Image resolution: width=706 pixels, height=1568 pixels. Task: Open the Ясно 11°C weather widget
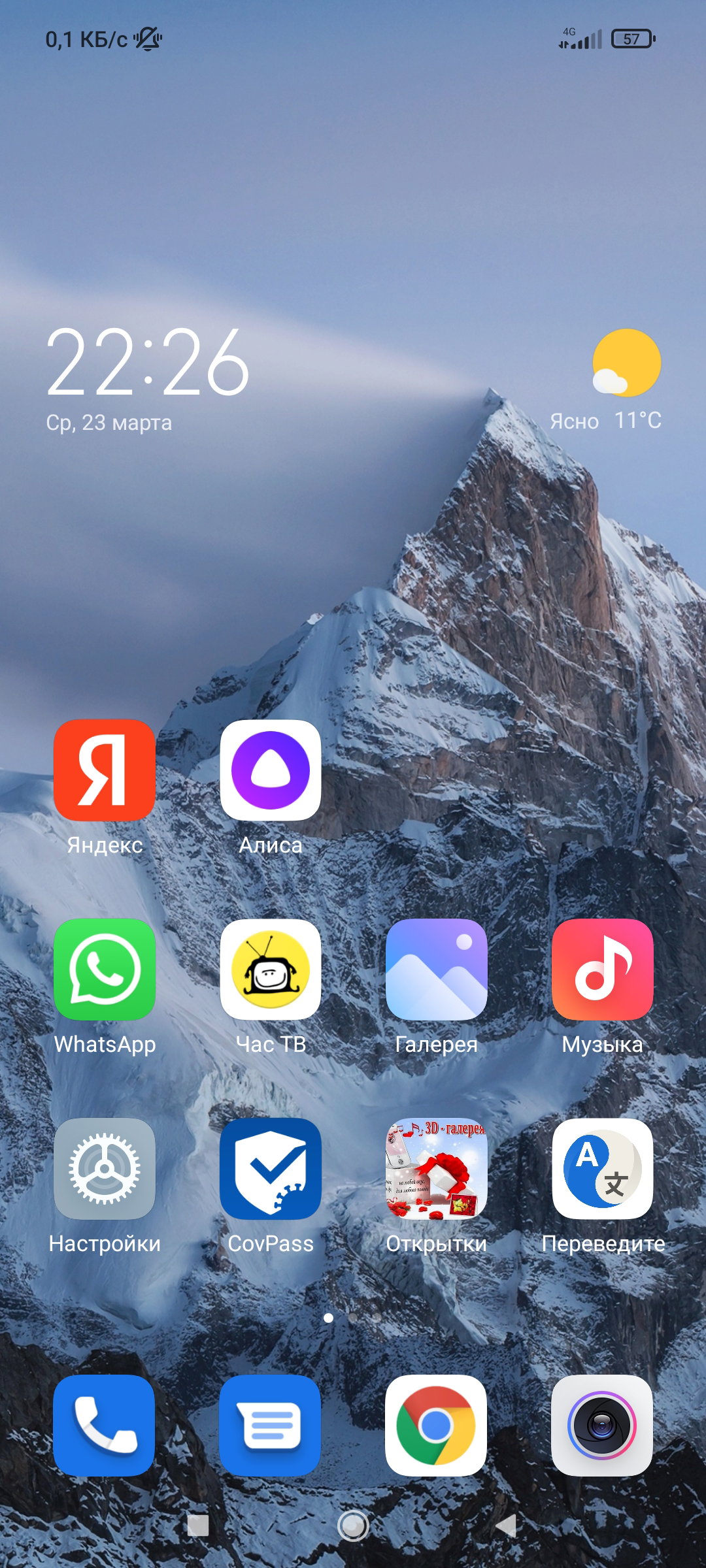click(x=606, y=381)
